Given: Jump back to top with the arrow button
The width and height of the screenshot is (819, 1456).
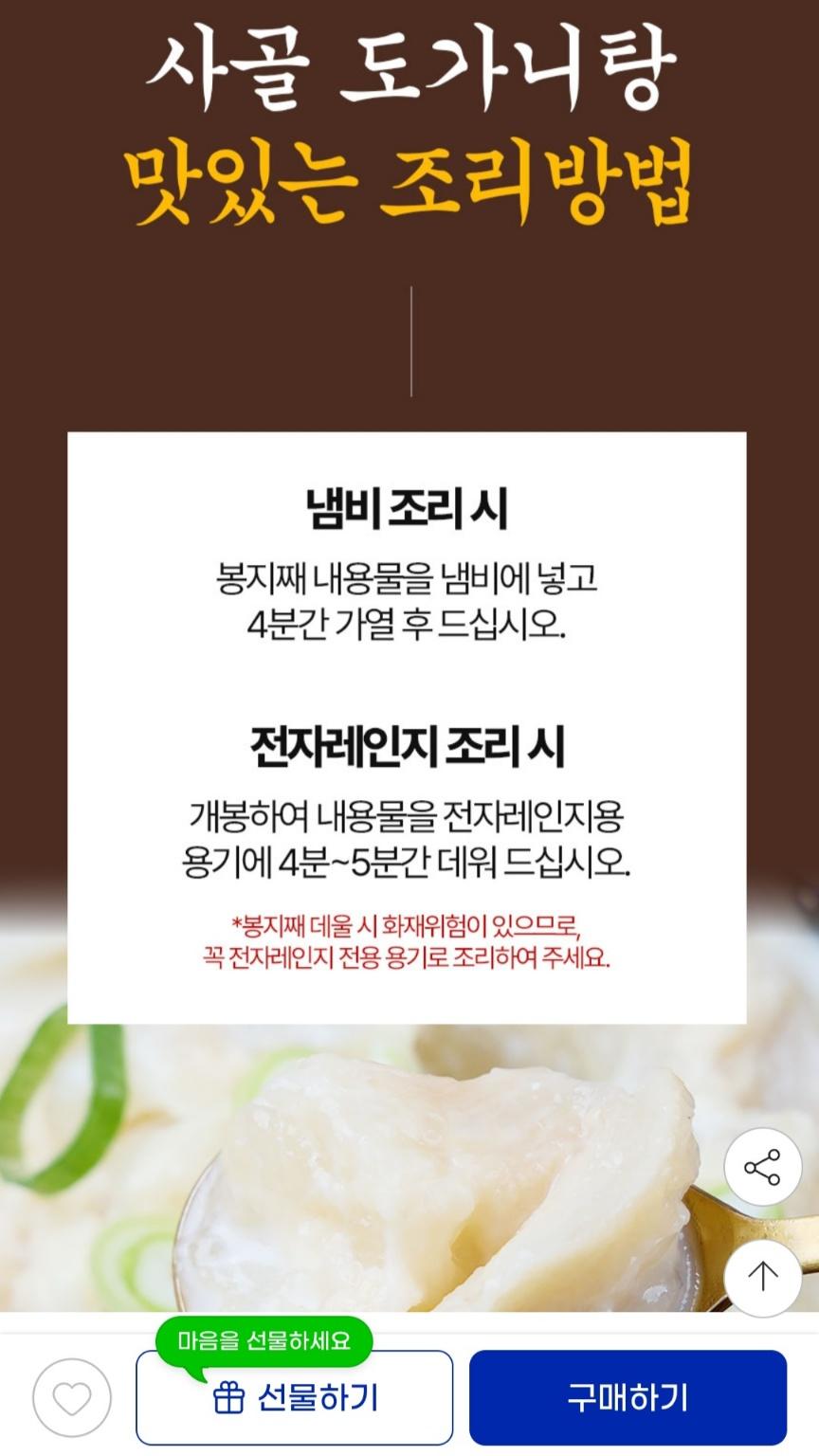Looking at the screenshot, I should pyautogui.click(x=762, y=1278).
